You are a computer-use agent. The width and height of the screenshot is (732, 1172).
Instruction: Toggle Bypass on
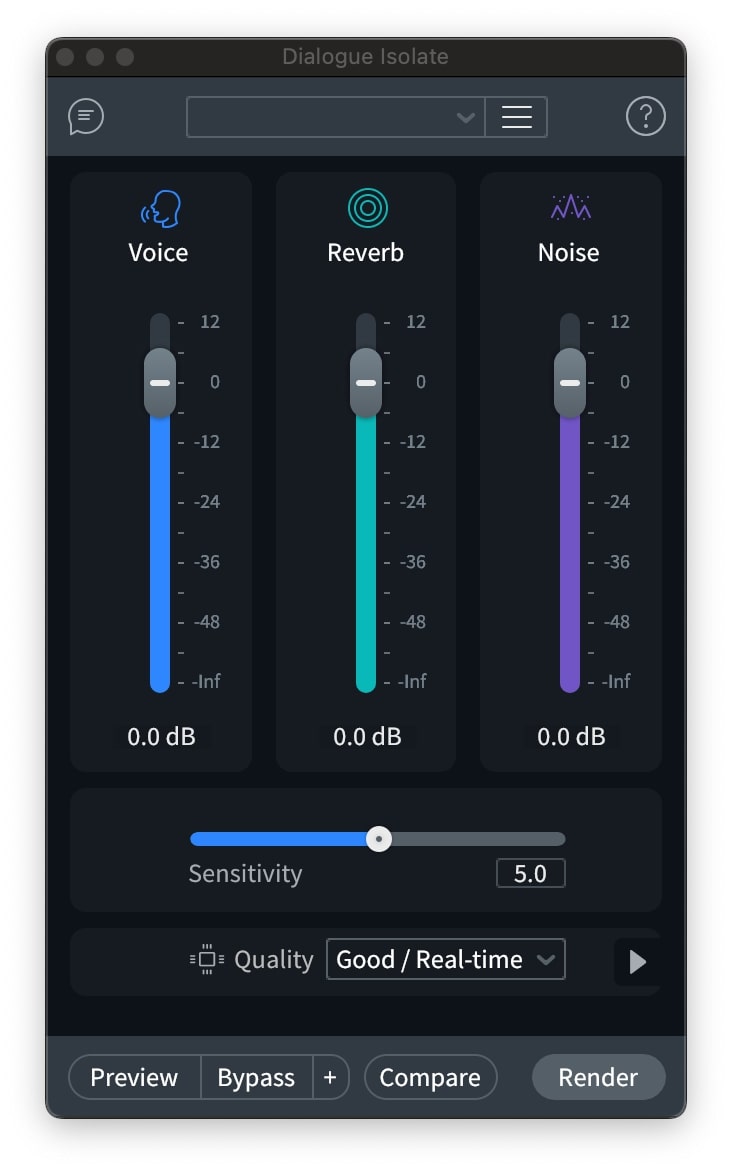256,1077
